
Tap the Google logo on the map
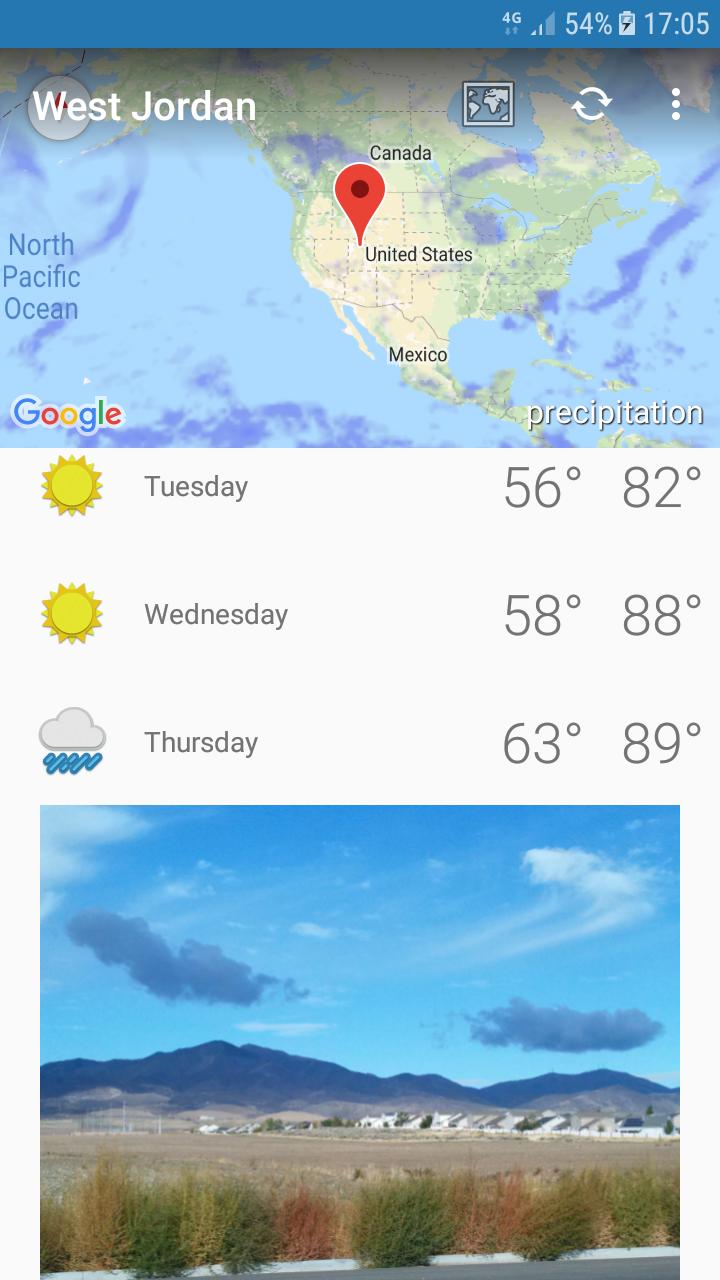pyautogui.click(x=66, y=411)
